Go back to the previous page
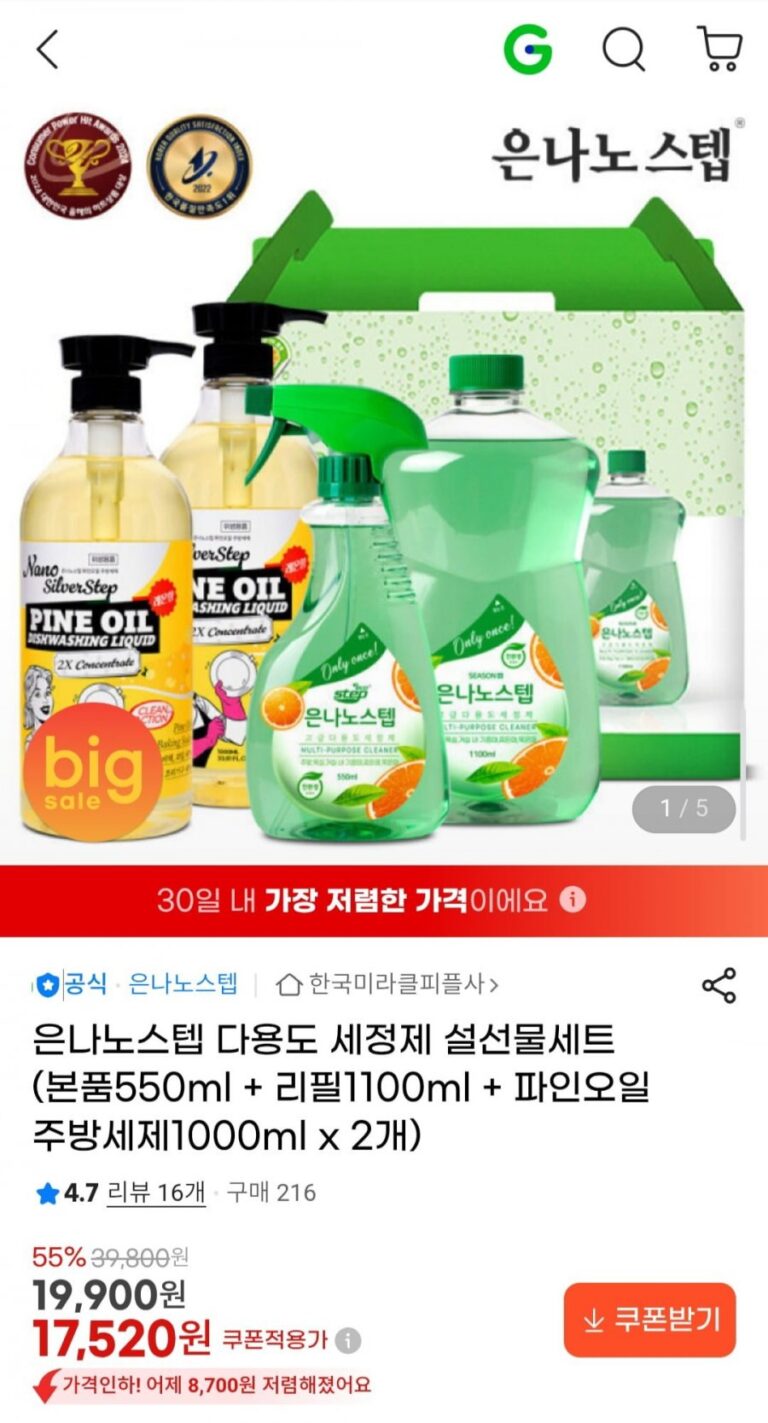Screen dimensions: 768x1423 (x=48, y=49)
